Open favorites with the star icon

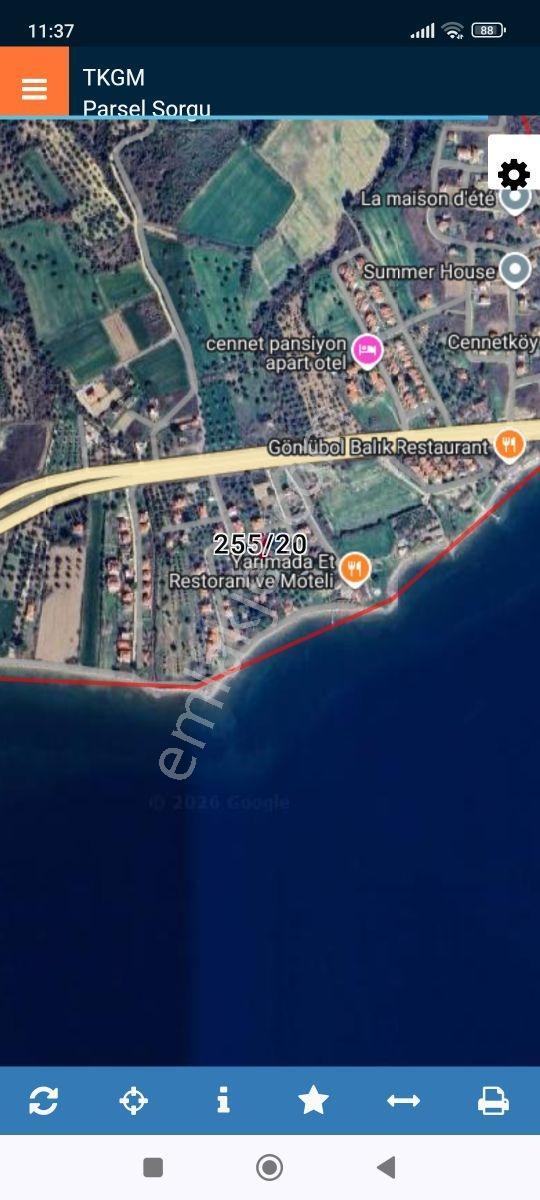313,1101
